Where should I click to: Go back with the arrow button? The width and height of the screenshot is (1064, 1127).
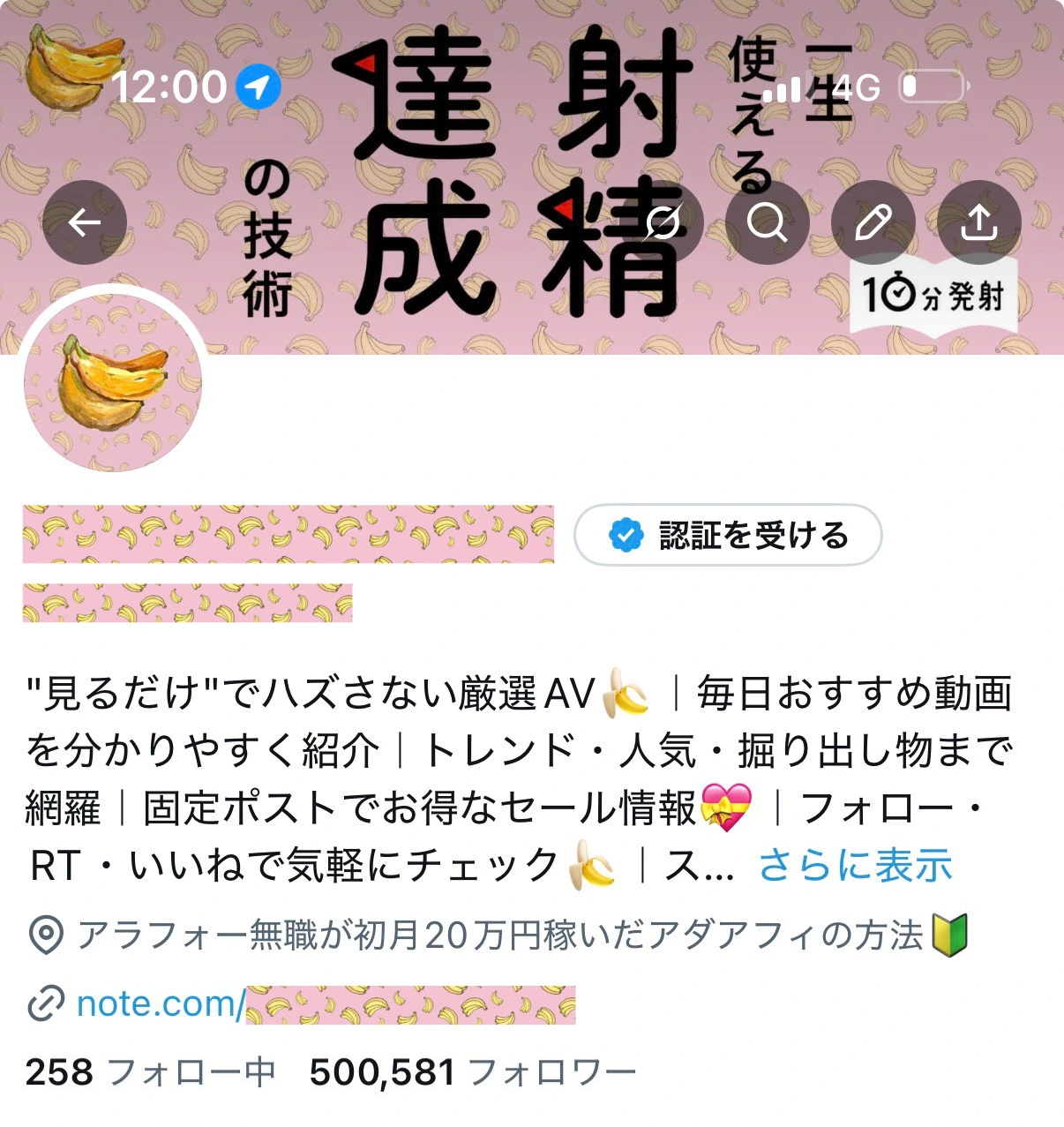[x=85, y=222]
